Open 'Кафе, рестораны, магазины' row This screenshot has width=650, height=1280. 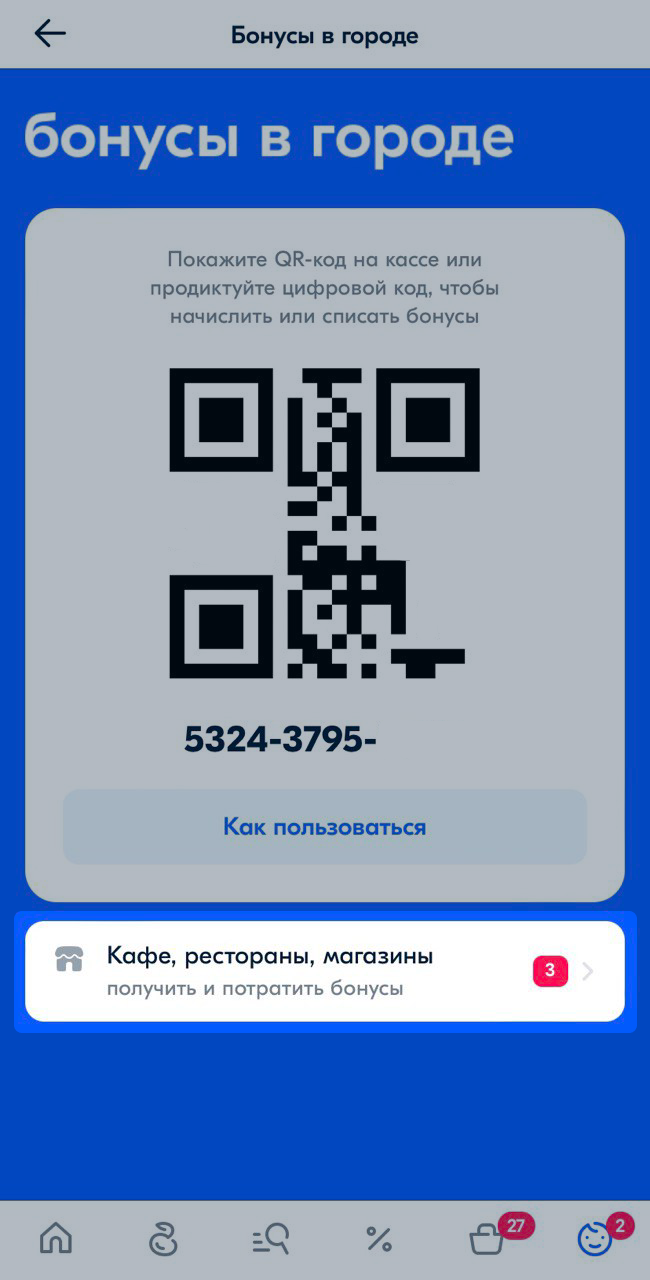324,971
